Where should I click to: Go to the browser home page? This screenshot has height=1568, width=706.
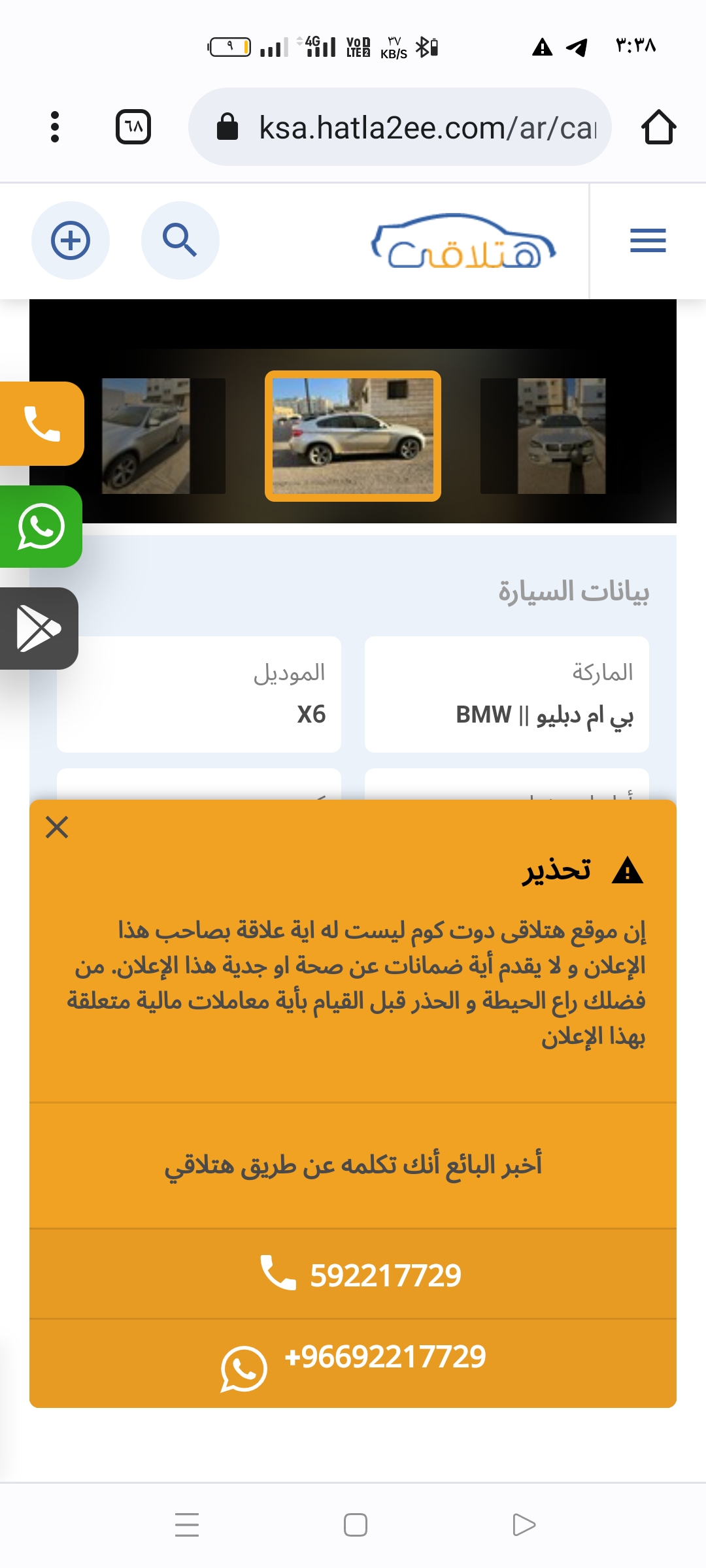pyautogui.click(x=658, y=127)
